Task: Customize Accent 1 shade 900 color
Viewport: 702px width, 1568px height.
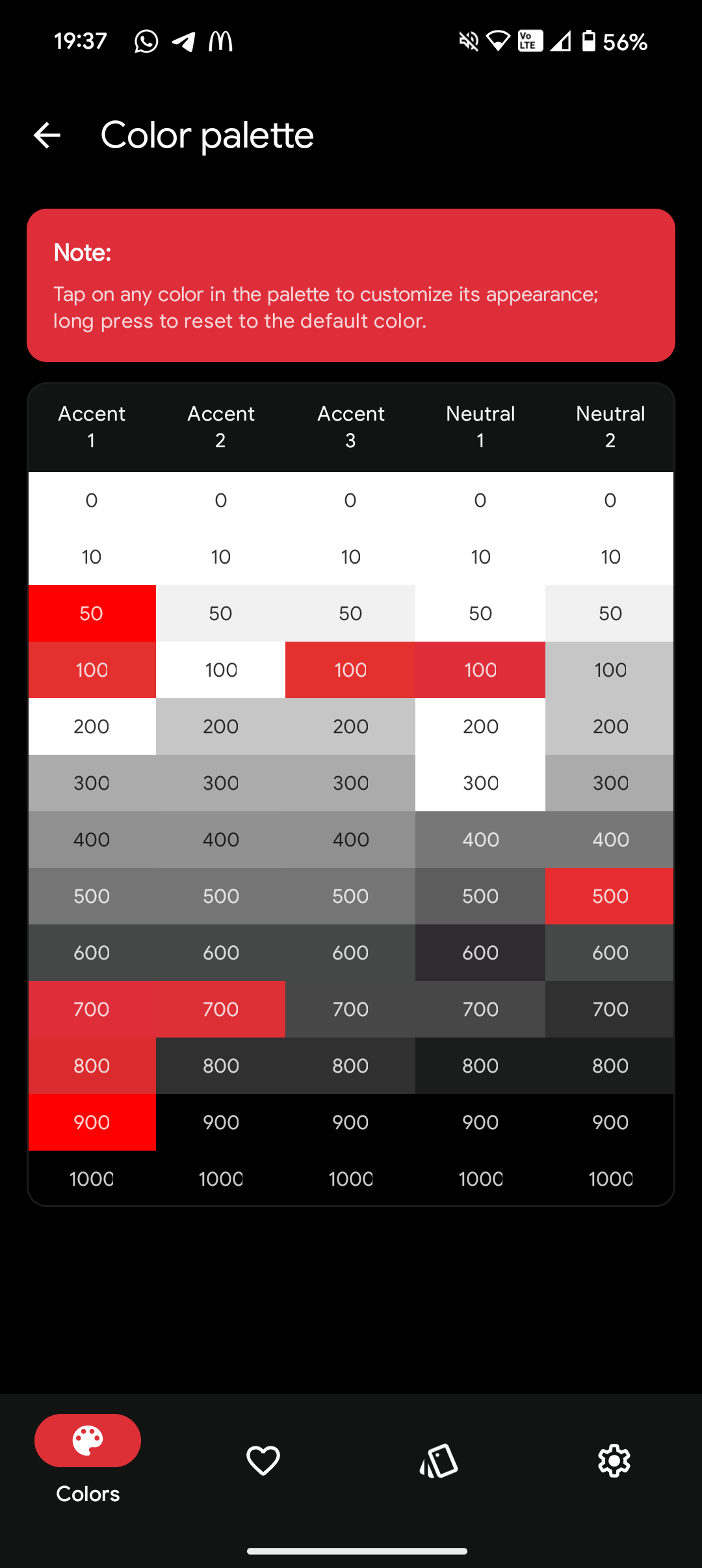Action: tap(92, 1122)
